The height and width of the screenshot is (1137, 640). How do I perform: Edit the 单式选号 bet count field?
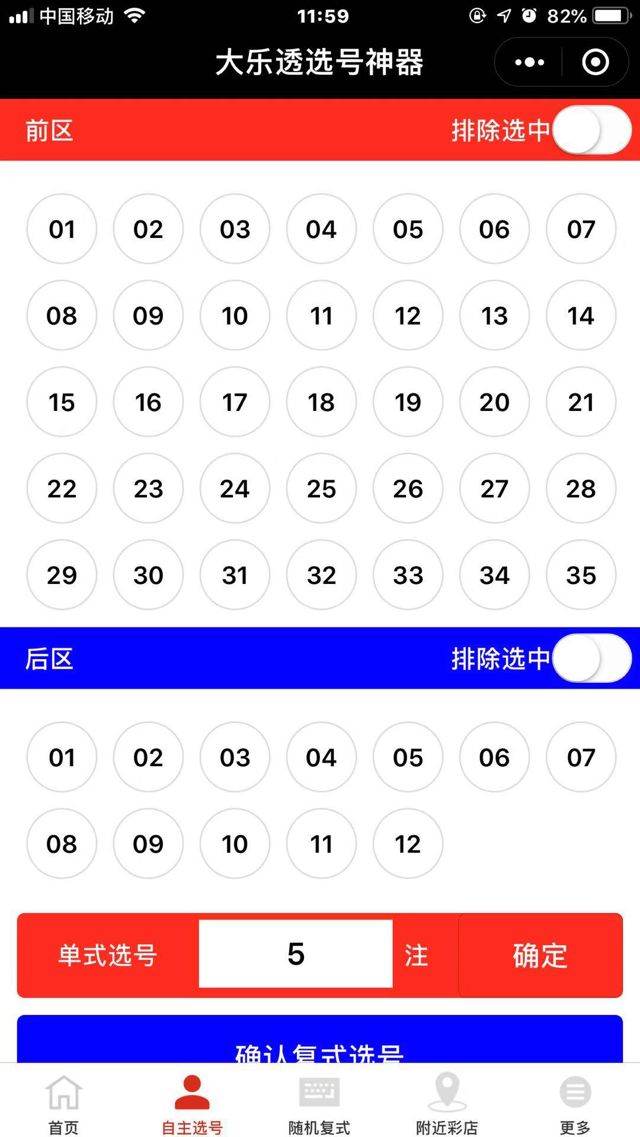click(x=296, y=954)
